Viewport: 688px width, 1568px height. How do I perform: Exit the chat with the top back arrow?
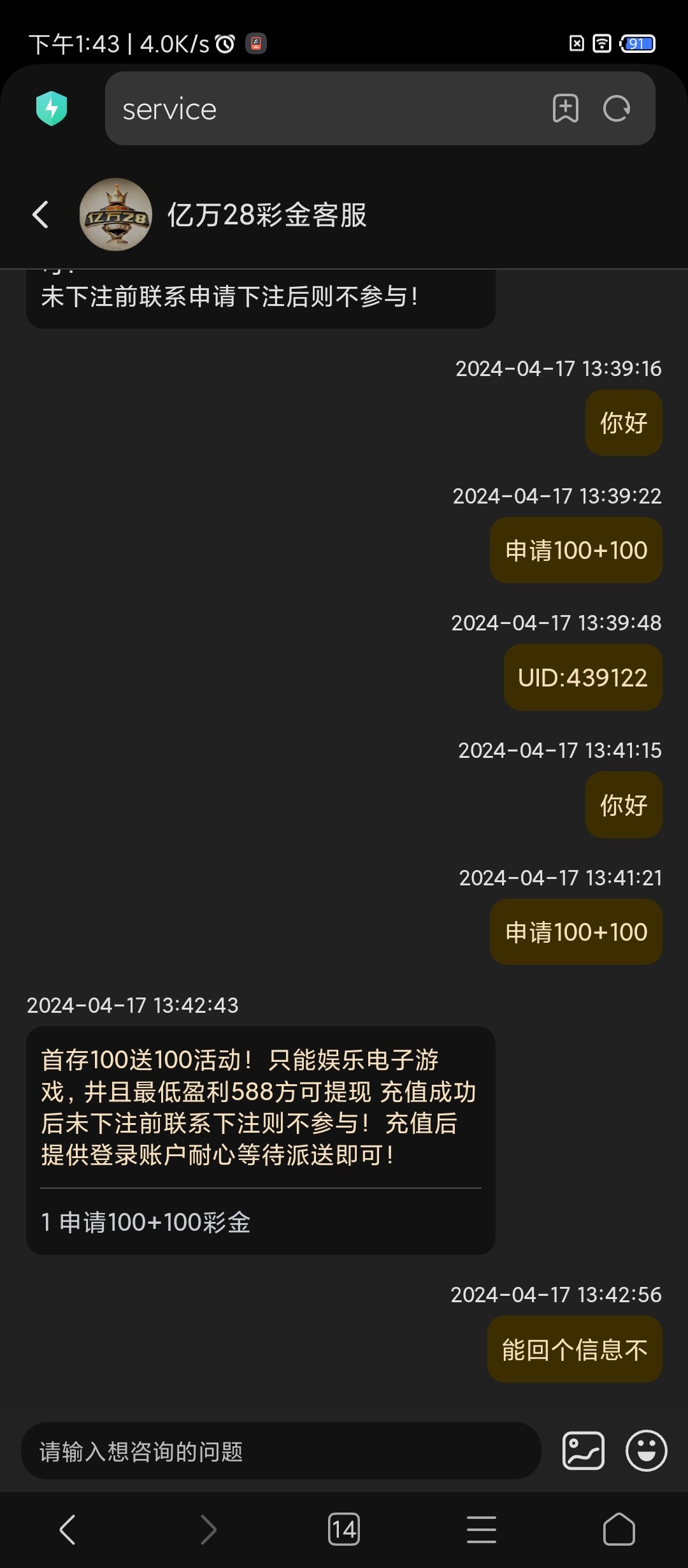coord(41,215)
